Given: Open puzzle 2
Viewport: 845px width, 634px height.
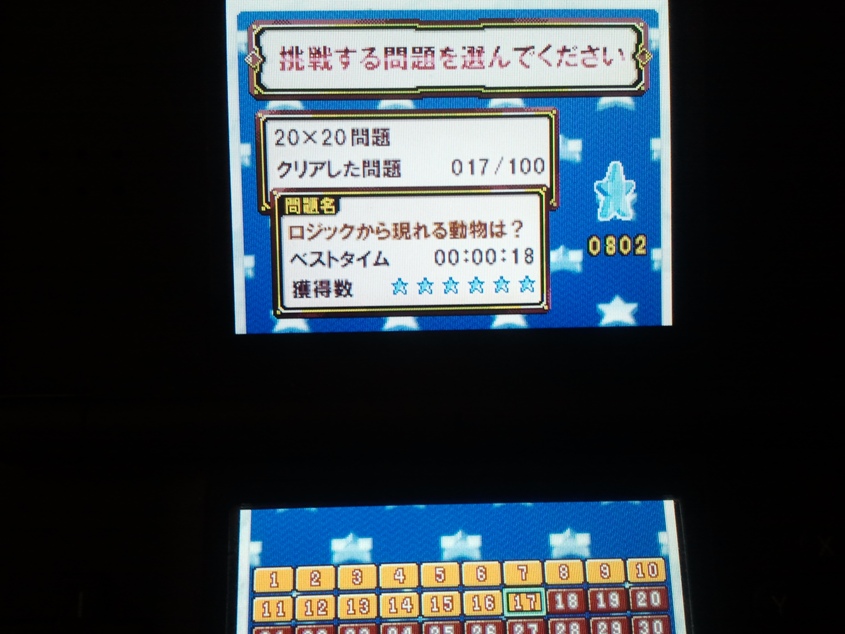Looking at the screenshot, I should (x=315, y=577).
